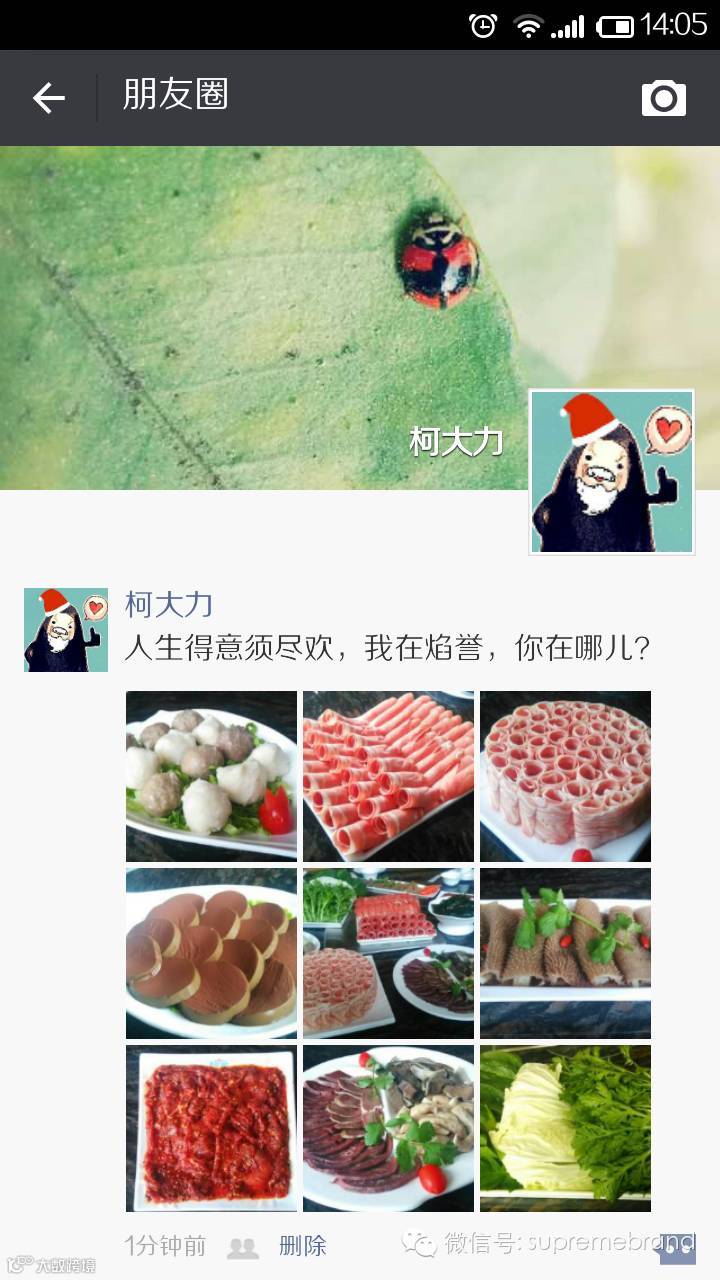View the full table spread photo
The image size is (720, 1280).
click(388, 953)
